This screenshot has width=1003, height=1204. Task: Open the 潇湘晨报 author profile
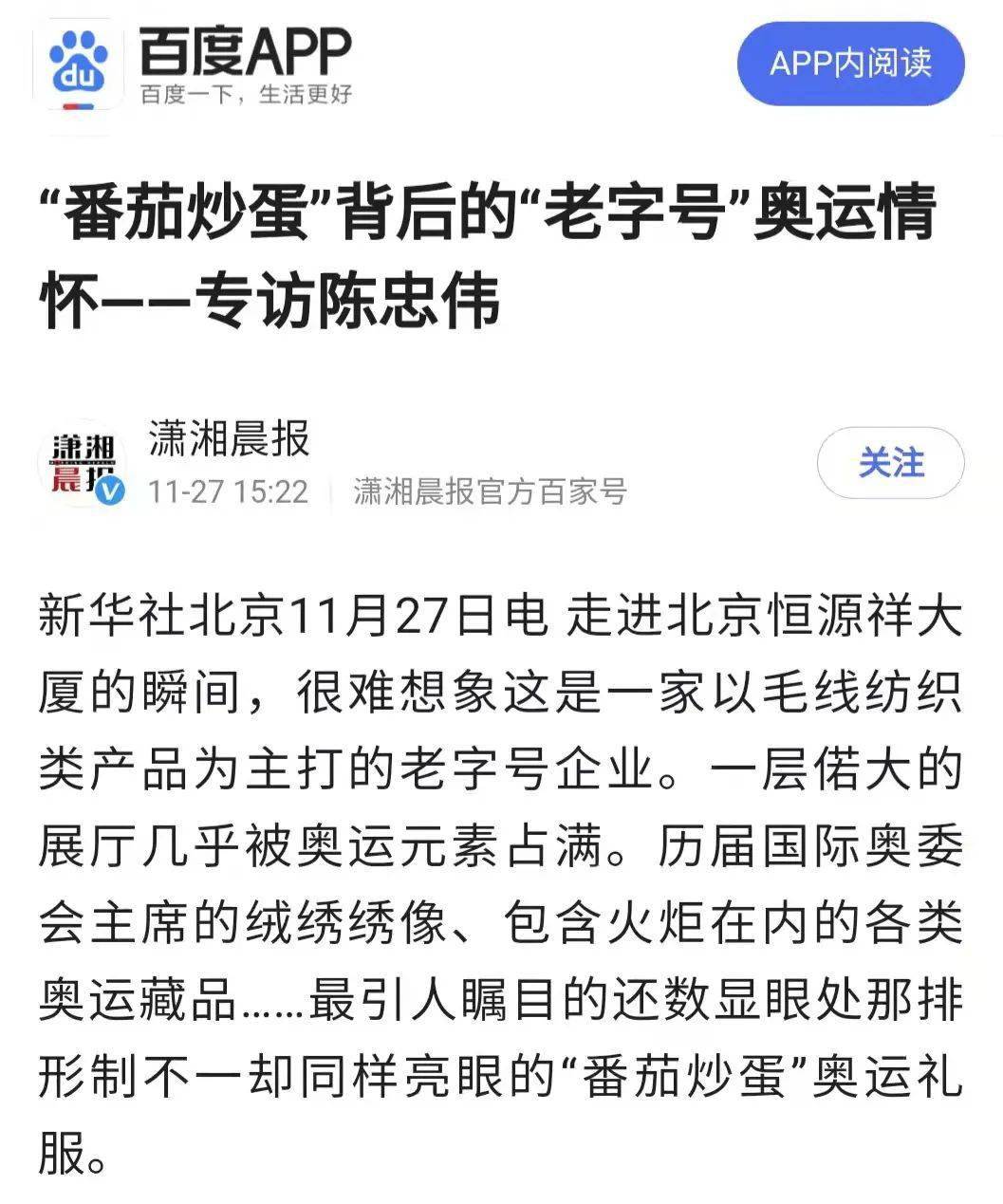(x=229, y=439)
